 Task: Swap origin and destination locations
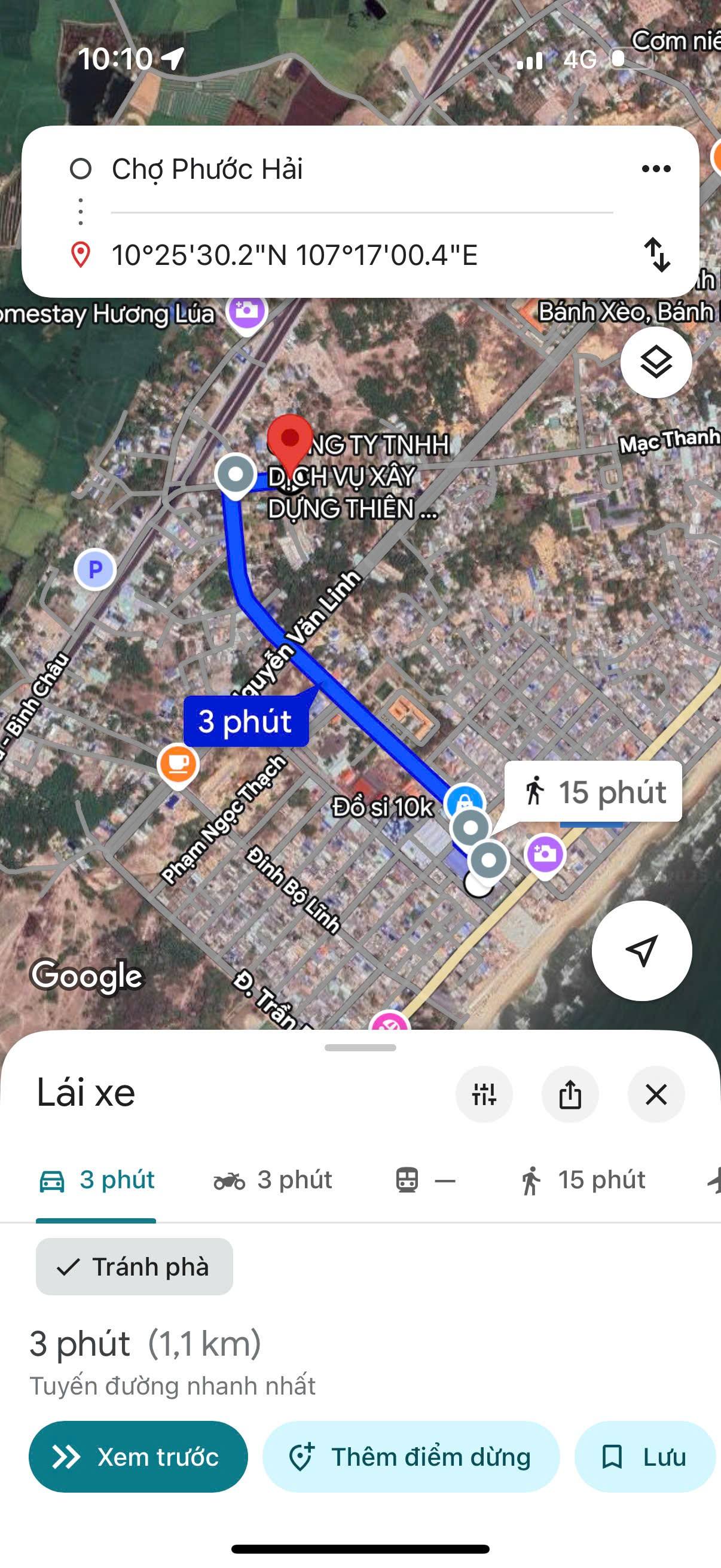(x=658, y=256)
